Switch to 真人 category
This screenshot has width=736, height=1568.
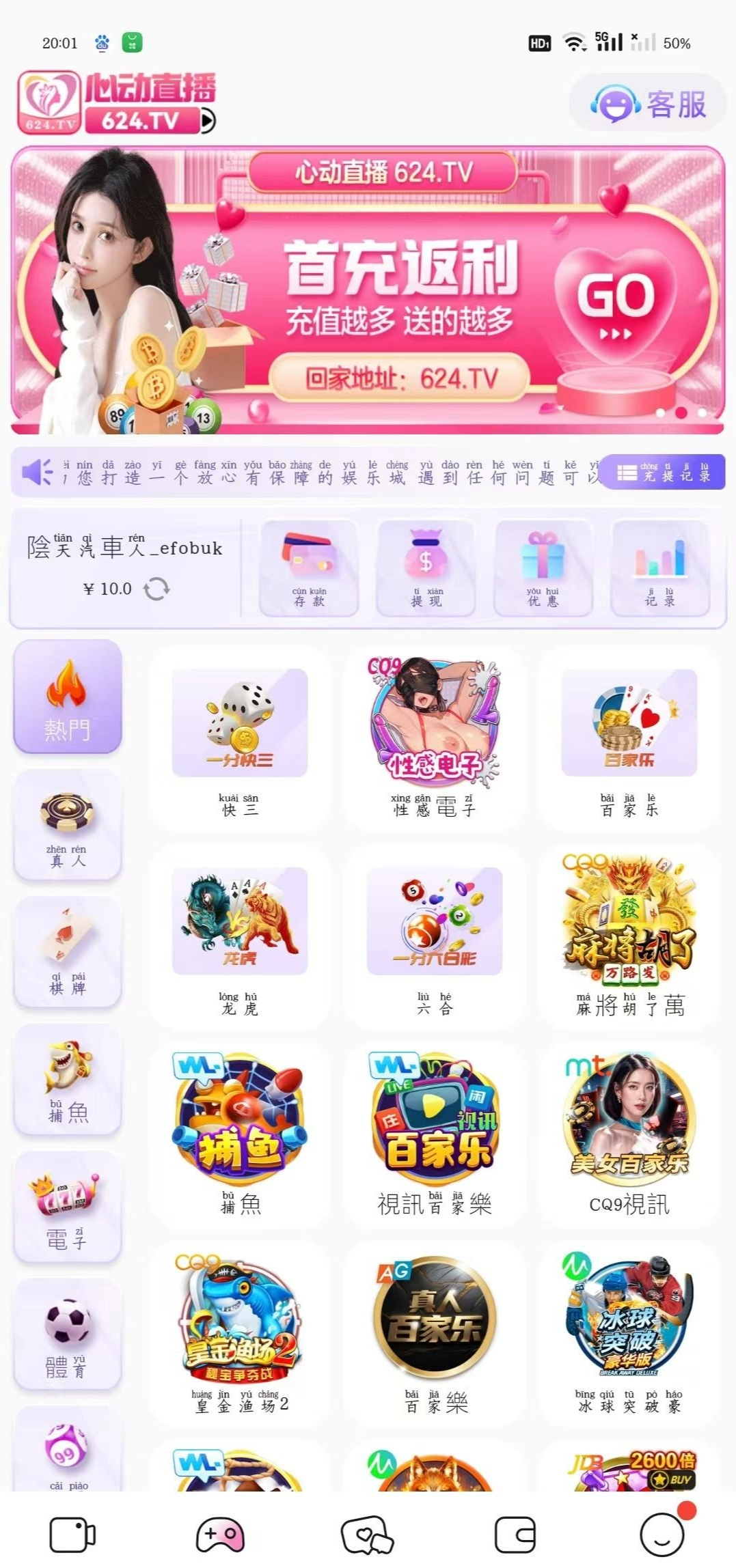(68, 825)
